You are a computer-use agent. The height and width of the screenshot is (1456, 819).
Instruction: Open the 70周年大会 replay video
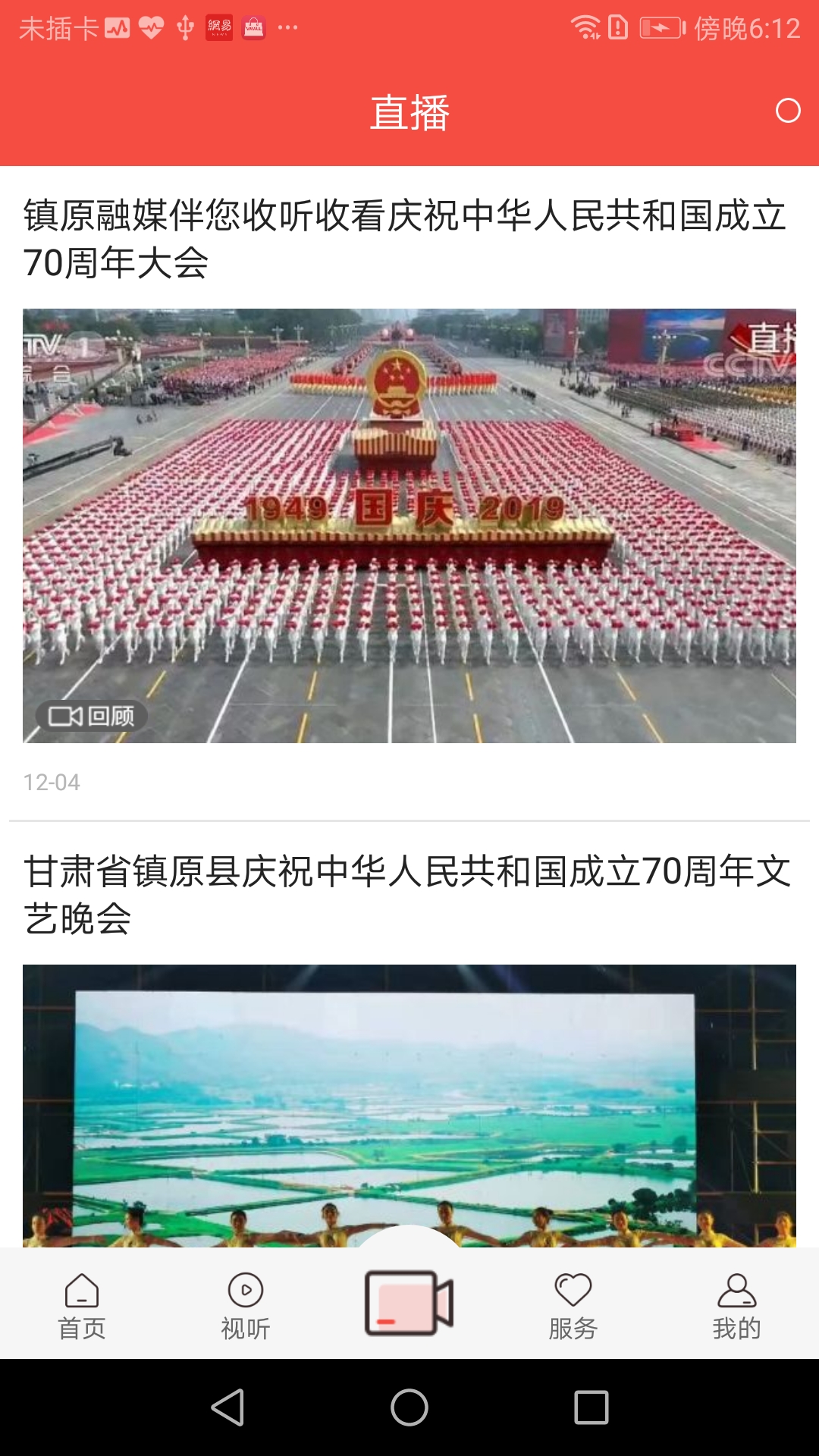tap(409, 525)
